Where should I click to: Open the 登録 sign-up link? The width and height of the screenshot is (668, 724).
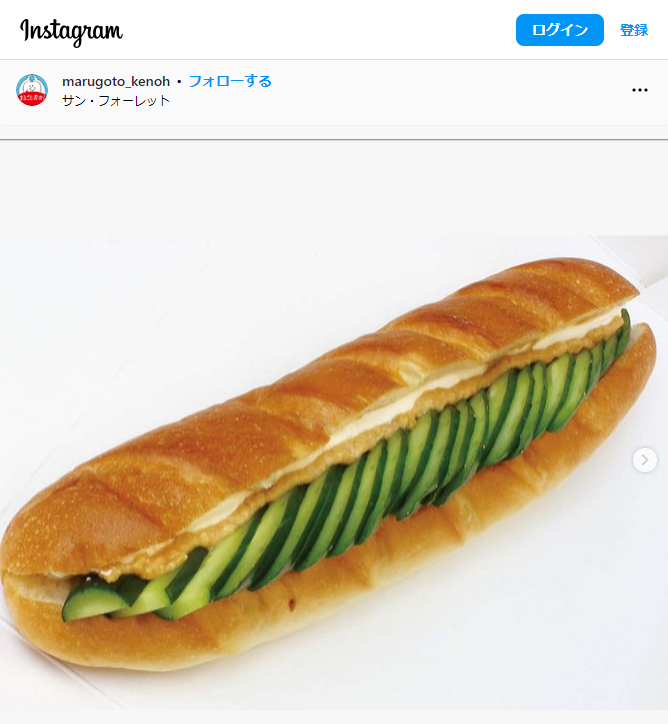click(x=634, y=30)
